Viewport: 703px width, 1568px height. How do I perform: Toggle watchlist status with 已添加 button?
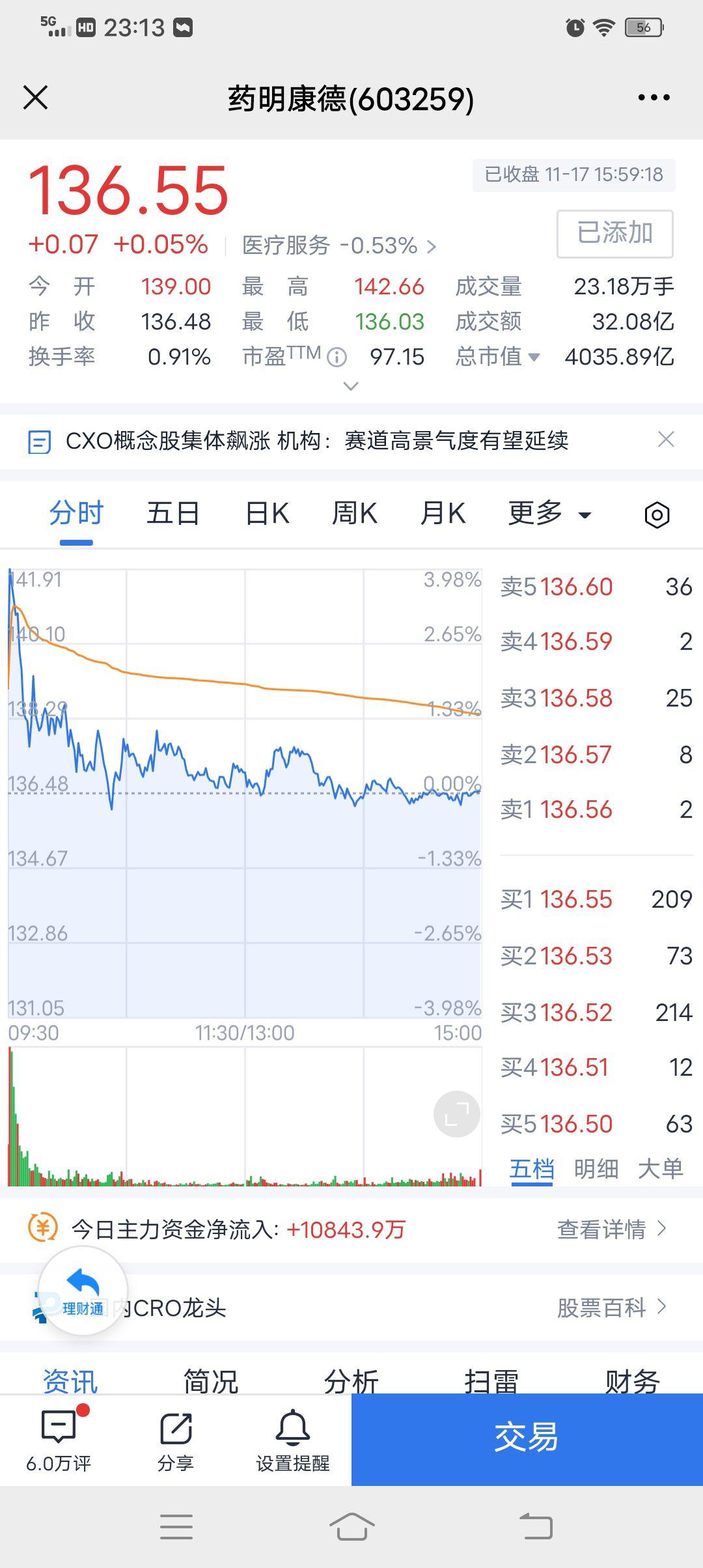614,234
